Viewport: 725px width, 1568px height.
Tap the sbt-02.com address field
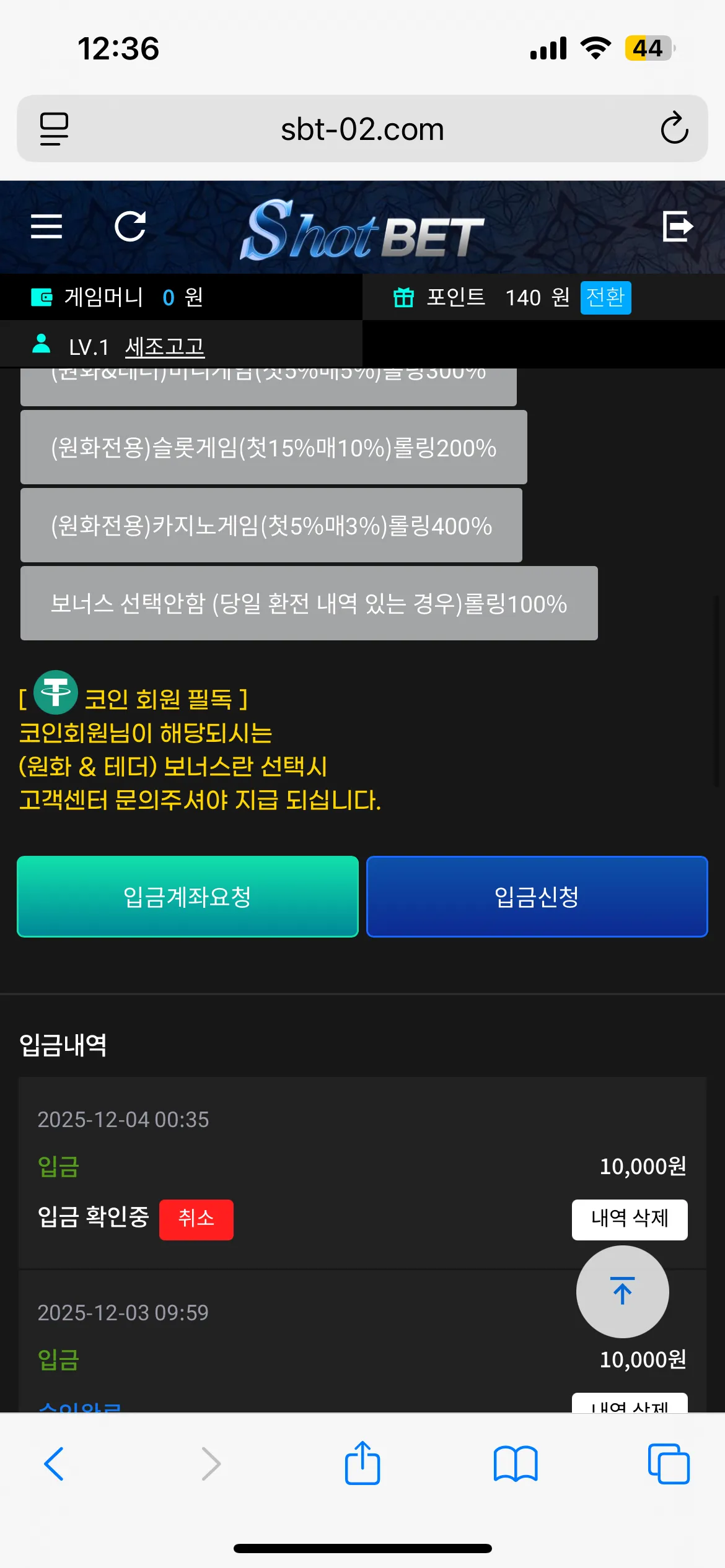pyautogui.click(x=362, y=129)
